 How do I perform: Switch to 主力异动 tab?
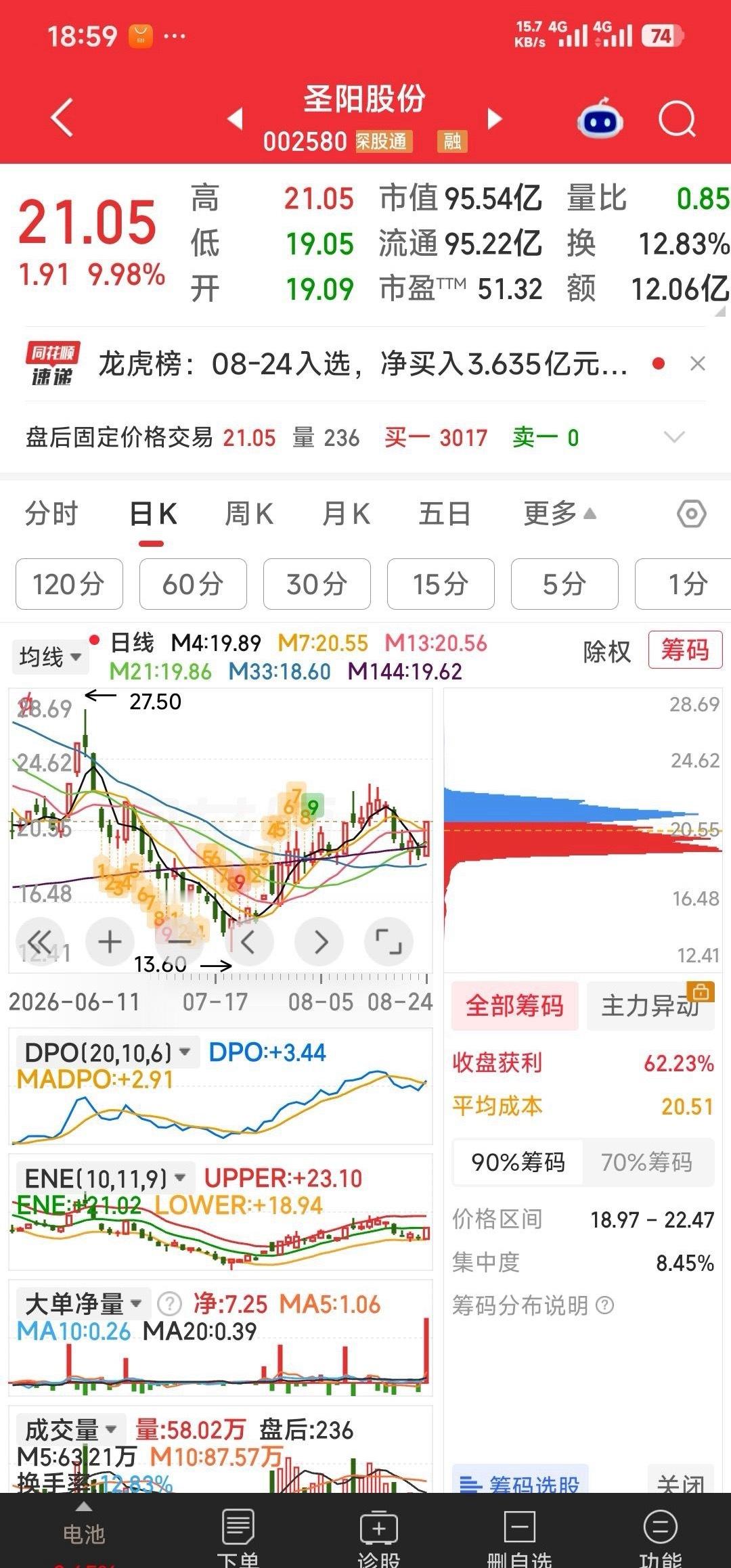point(650,1006)
